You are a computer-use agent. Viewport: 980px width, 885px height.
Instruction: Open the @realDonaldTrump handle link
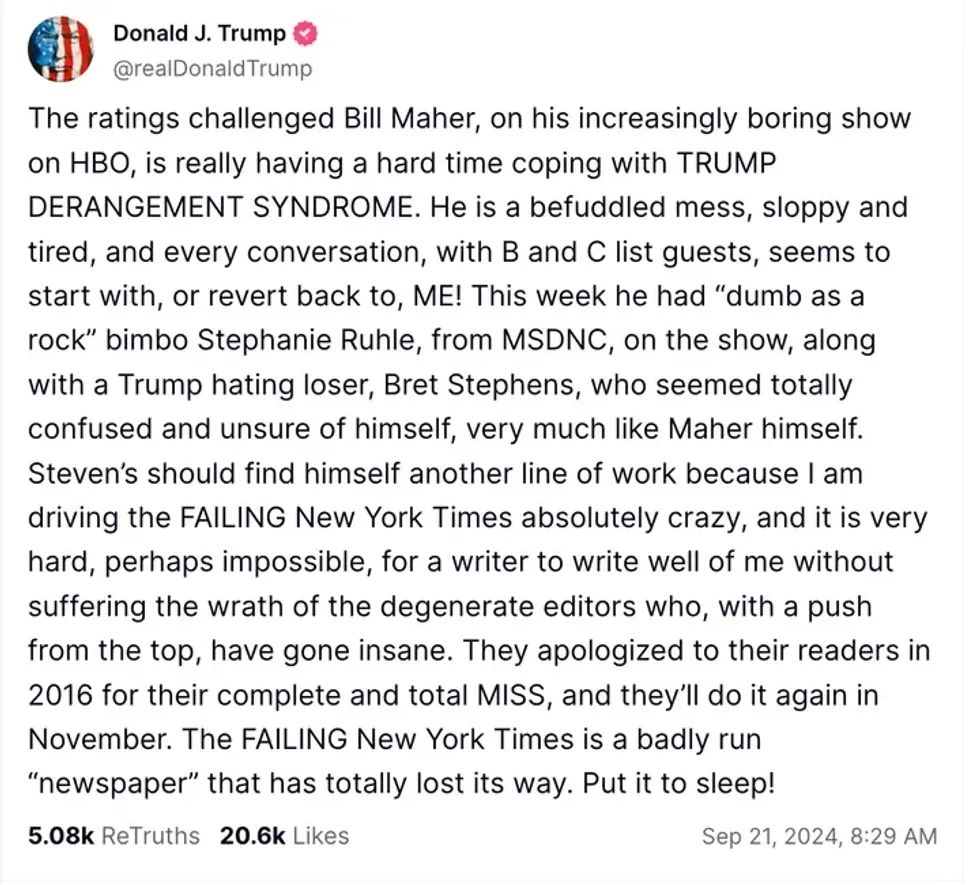(212, 68)
